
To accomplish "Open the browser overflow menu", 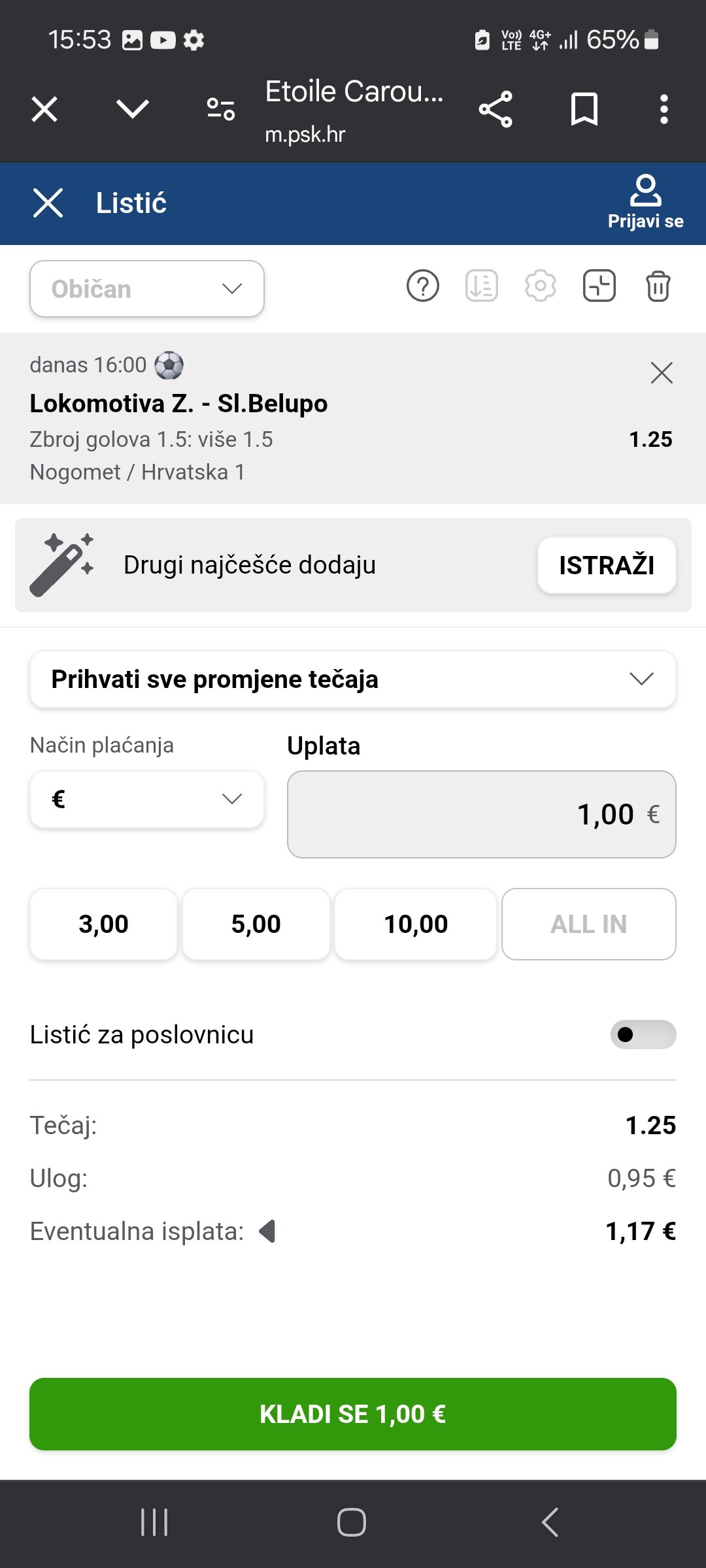I will pos(664,109).
